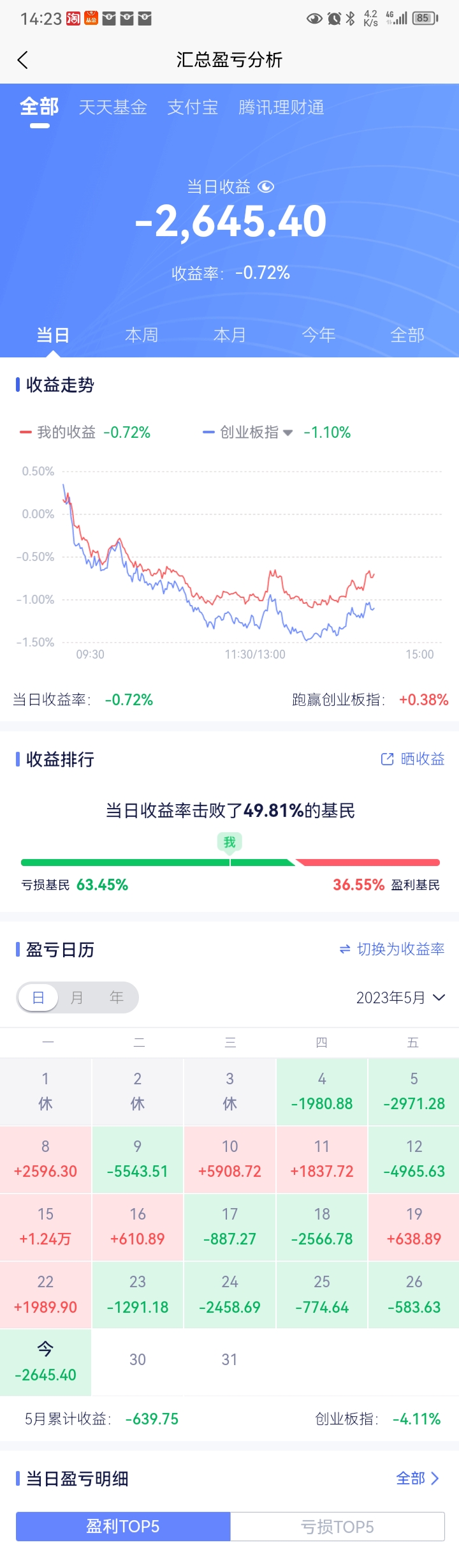Screen dimensions: 459x1568
Task: Switch calendar view to 年
Action: point(116,997)
